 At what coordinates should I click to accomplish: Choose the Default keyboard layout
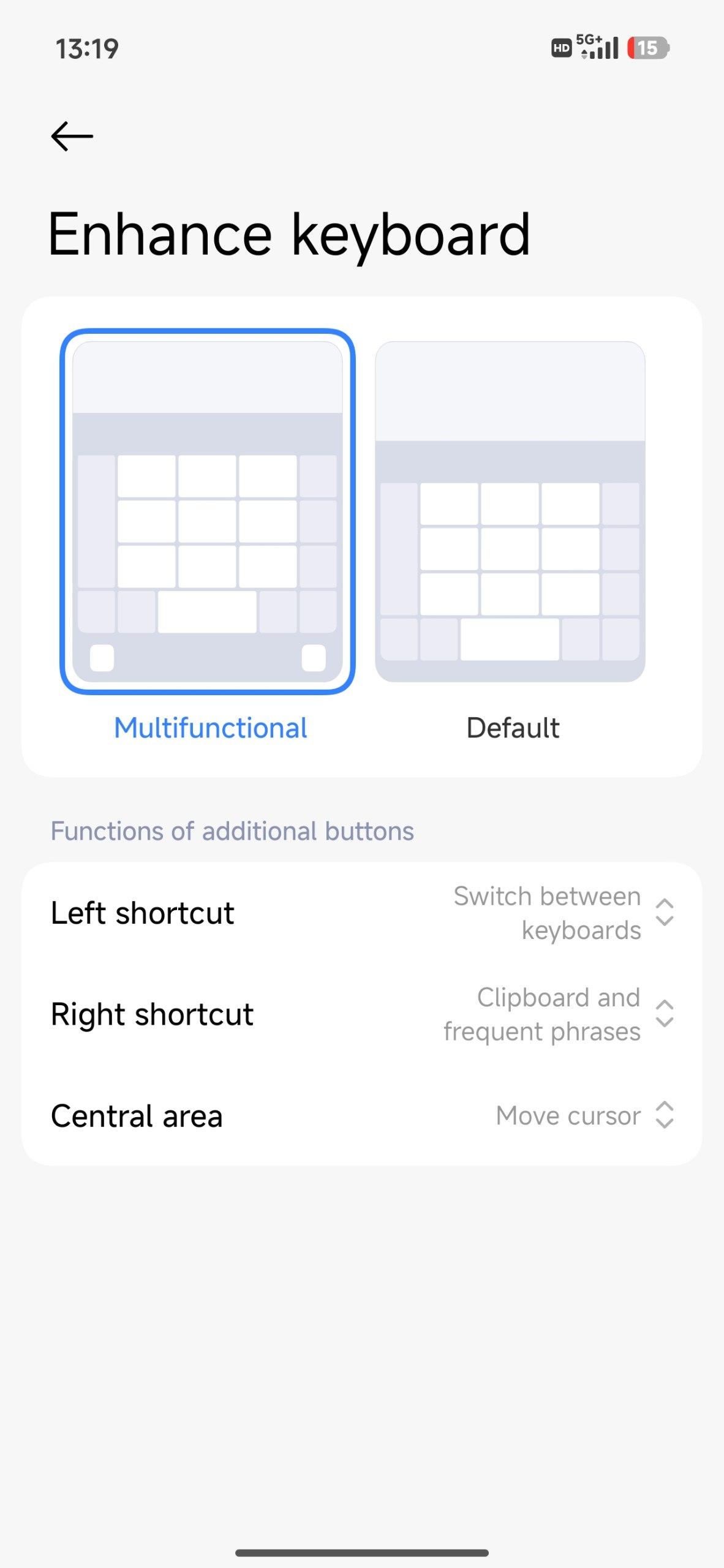pos(510,512)
